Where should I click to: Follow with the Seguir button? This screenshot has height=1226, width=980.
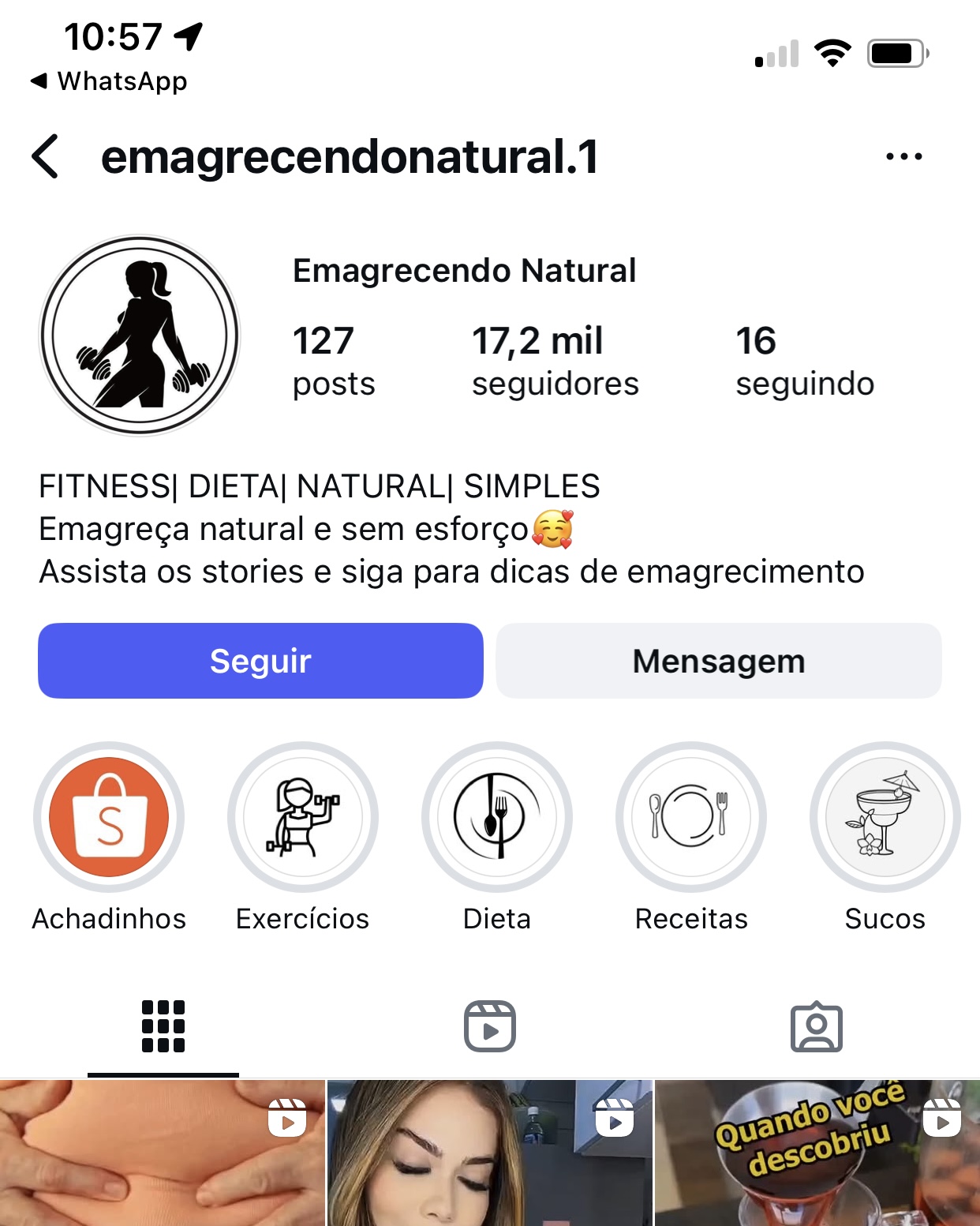point(260,661)
